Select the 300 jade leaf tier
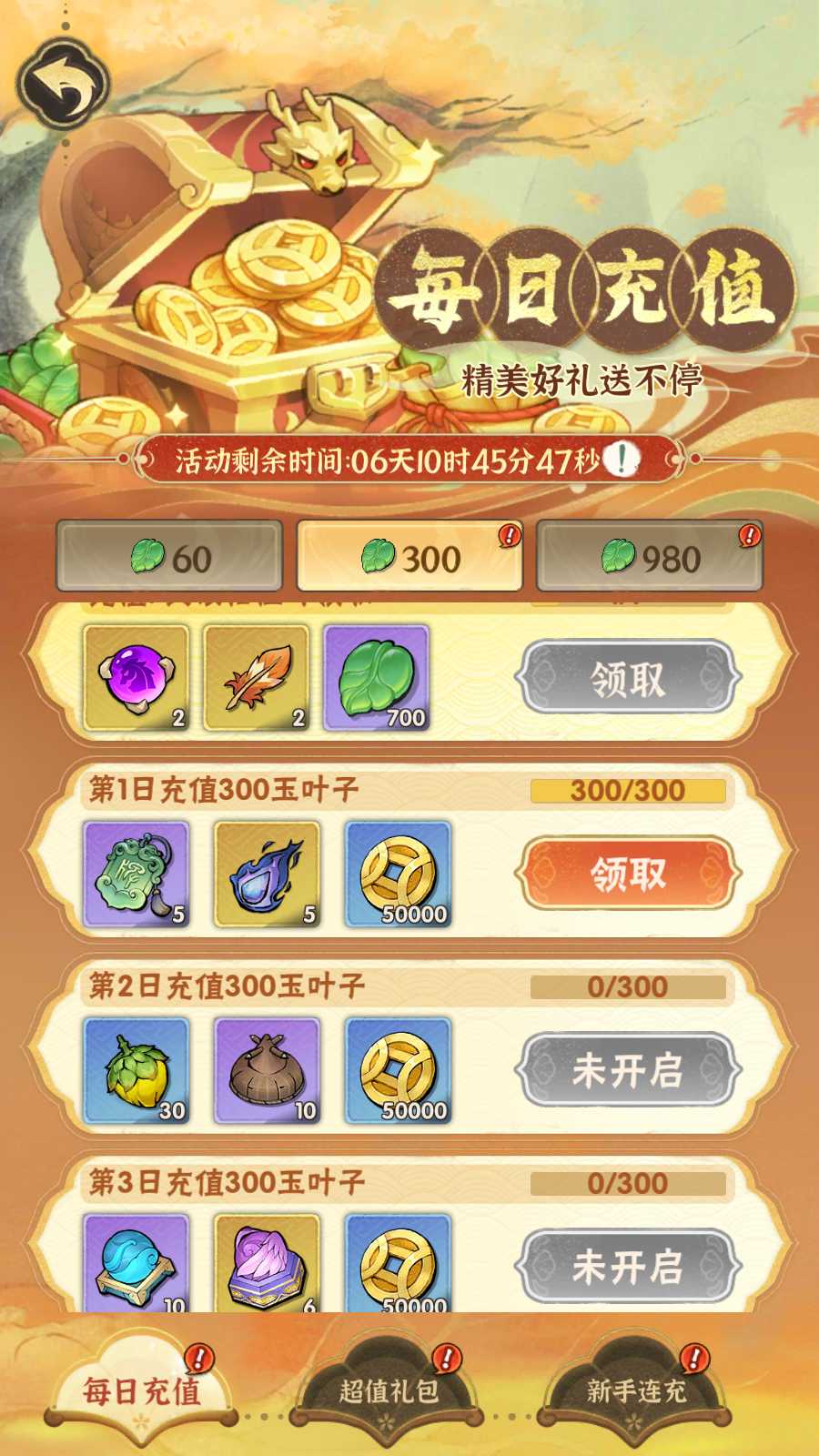This screenshot has height=1456, width=819. pyautogui.click(x=409, y=557)
